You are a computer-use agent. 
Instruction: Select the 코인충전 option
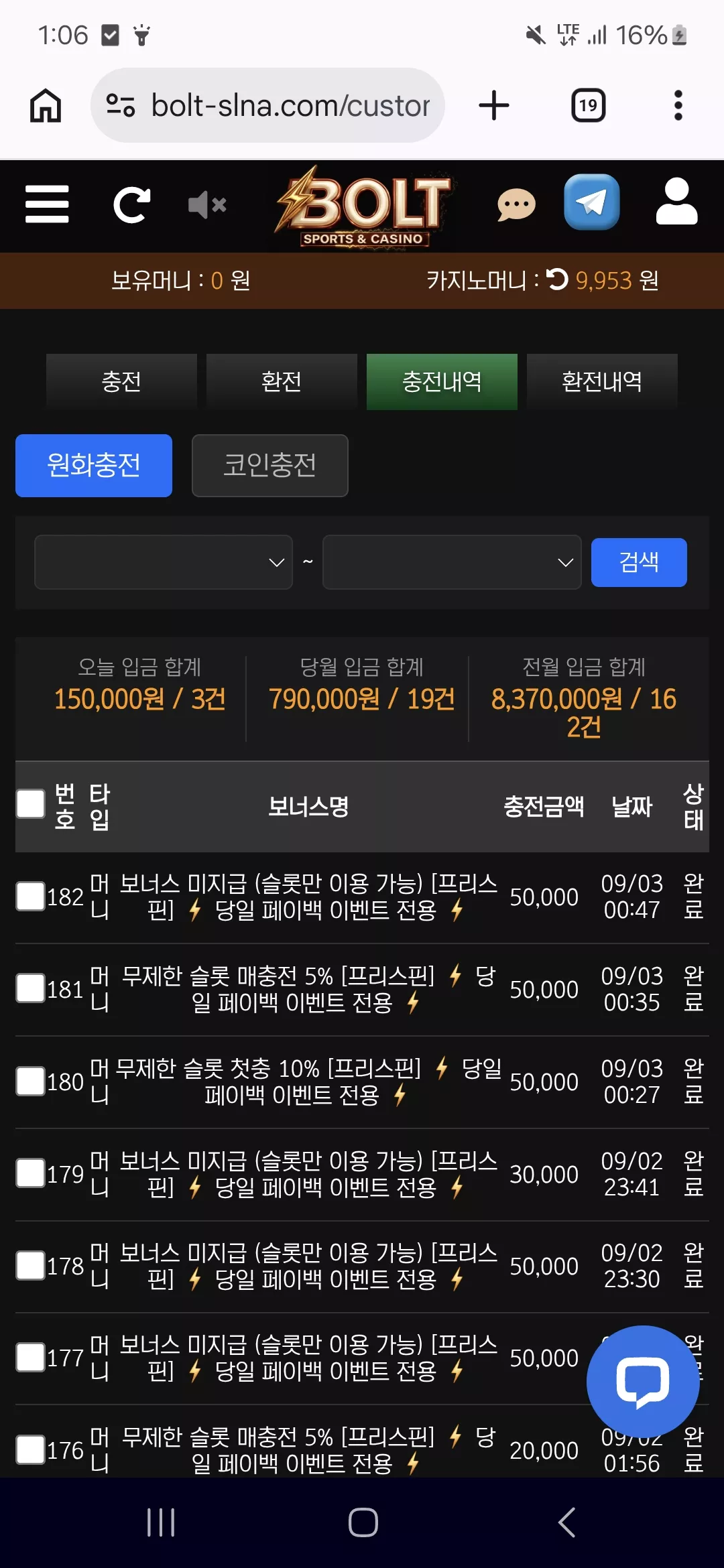[x=269, y=465]
